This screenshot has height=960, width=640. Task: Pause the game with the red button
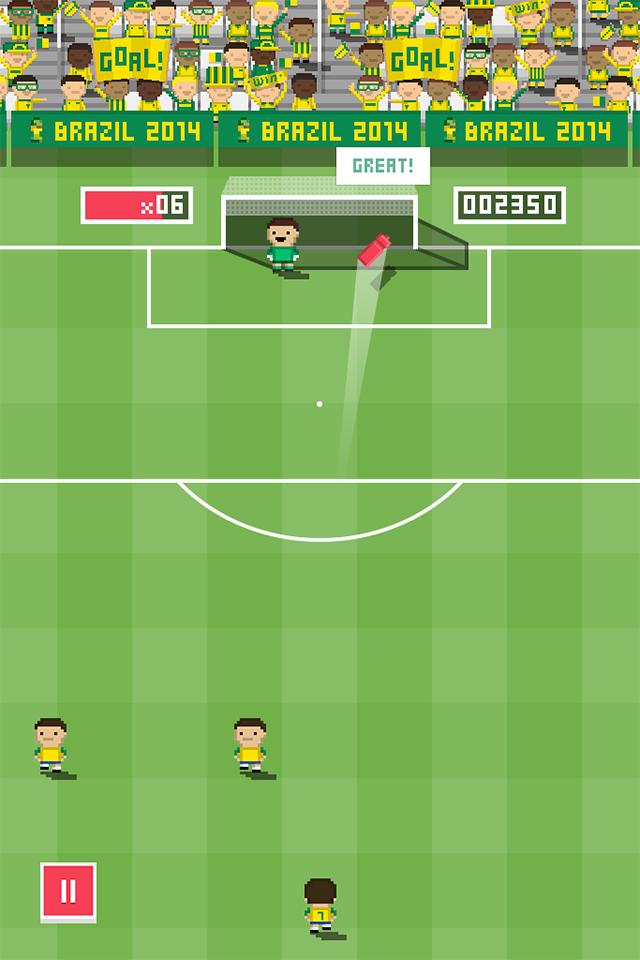pos(68,891)
